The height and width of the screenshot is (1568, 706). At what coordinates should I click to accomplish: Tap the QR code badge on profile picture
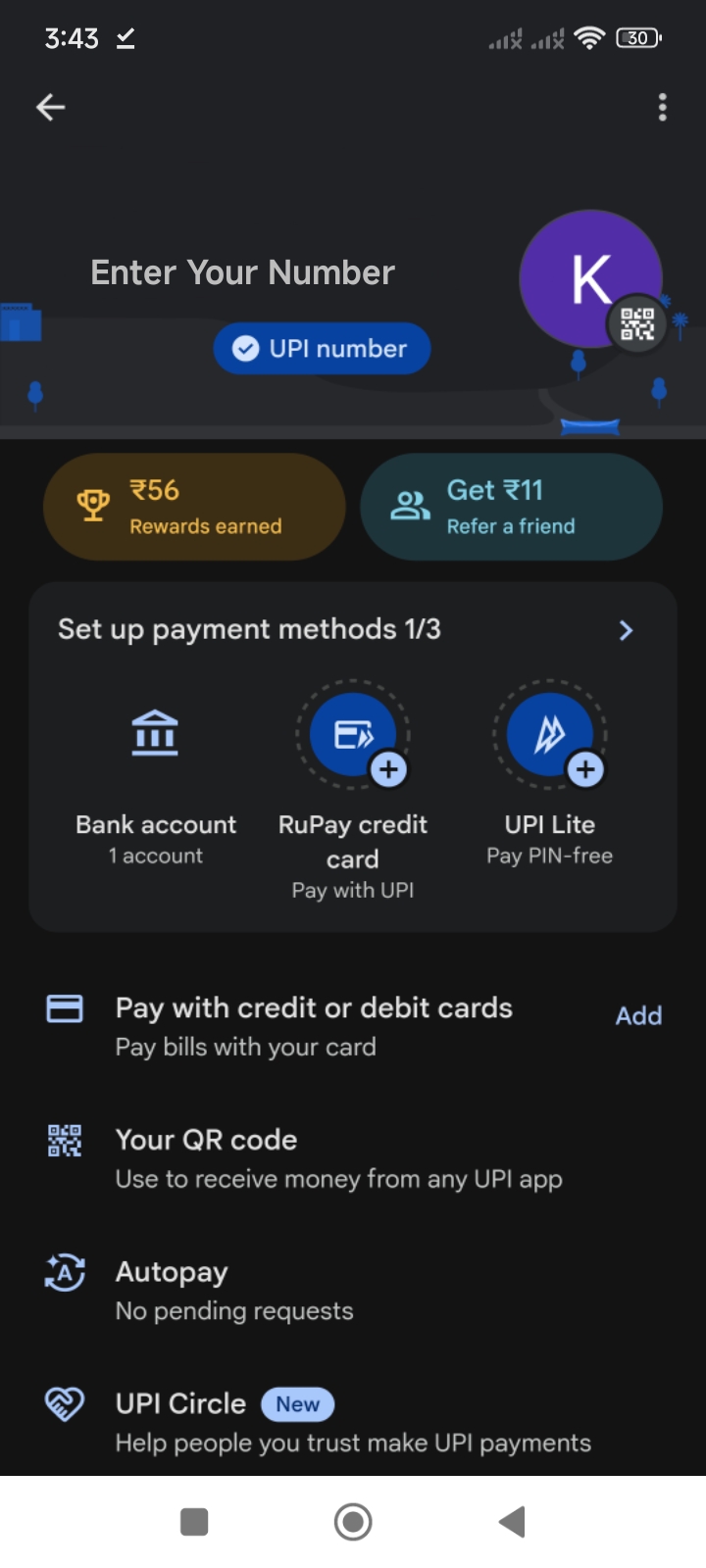(x=637, y=323)
